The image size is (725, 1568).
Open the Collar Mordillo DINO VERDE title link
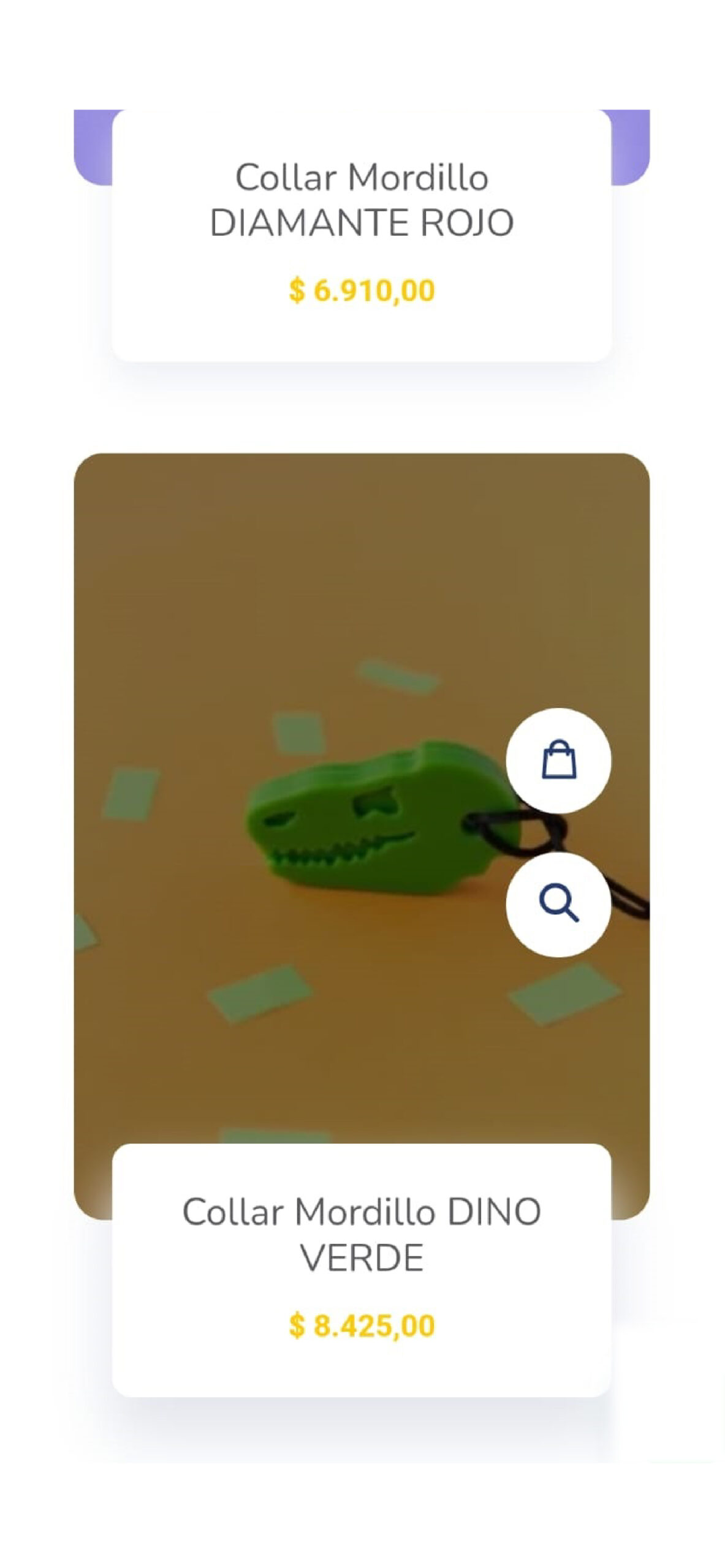coord(362,1234)
